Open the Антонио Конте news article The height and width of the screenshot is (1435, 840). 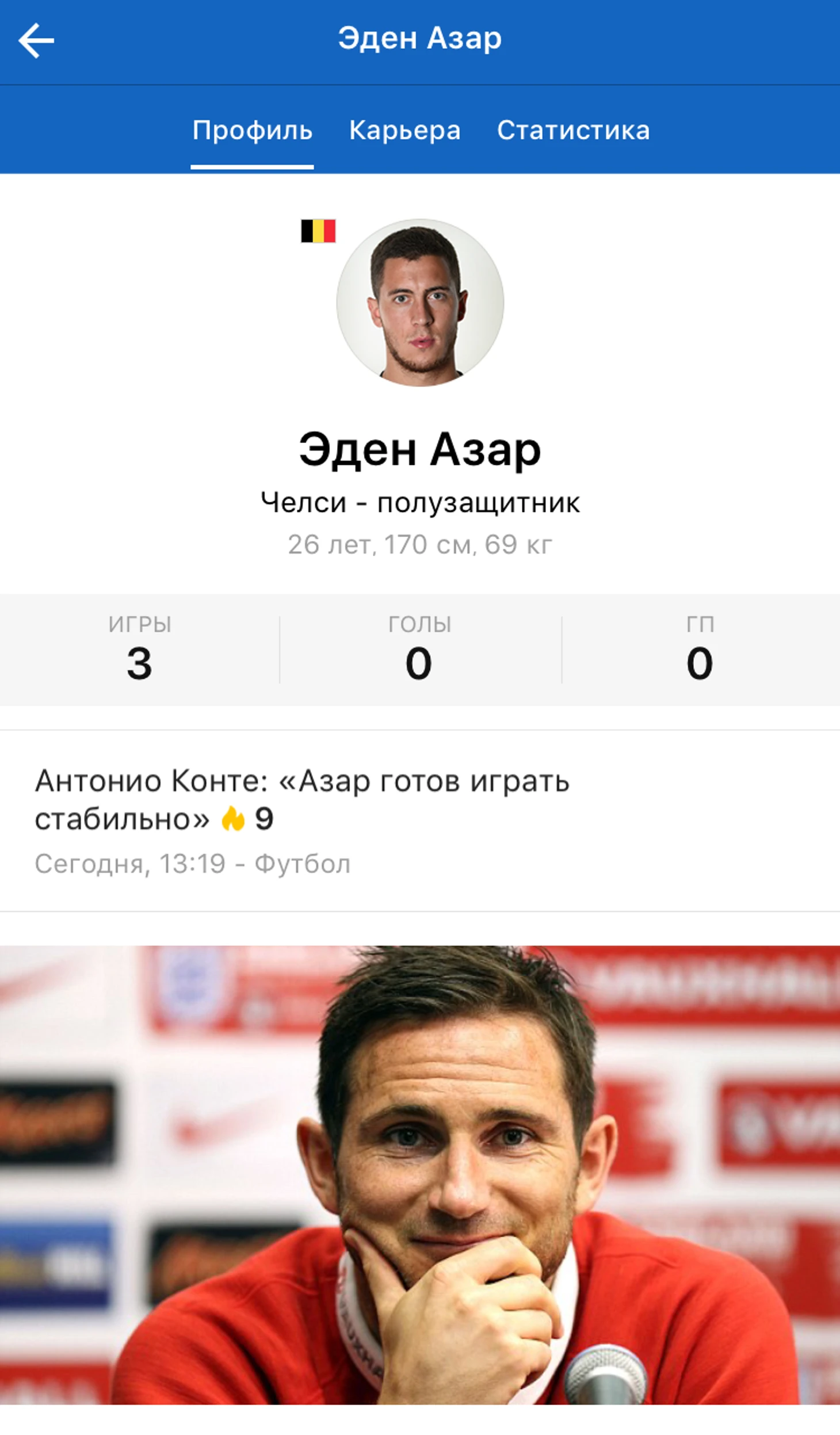tap(303, 800)
